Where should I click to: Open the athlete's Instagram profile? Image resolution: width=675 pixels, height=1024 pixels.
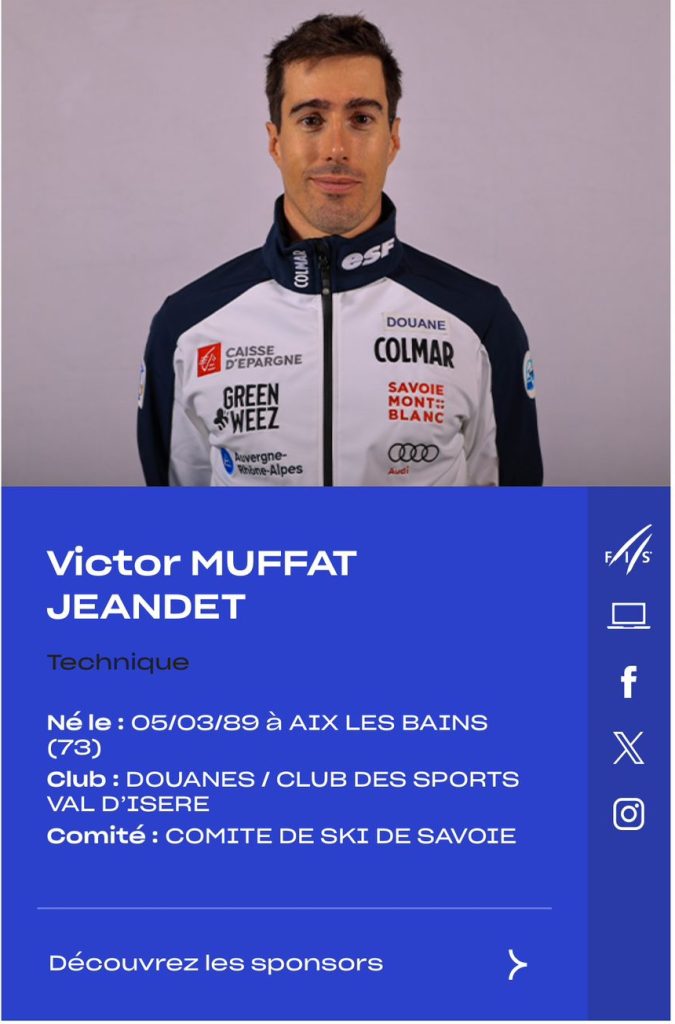[629, 814]
